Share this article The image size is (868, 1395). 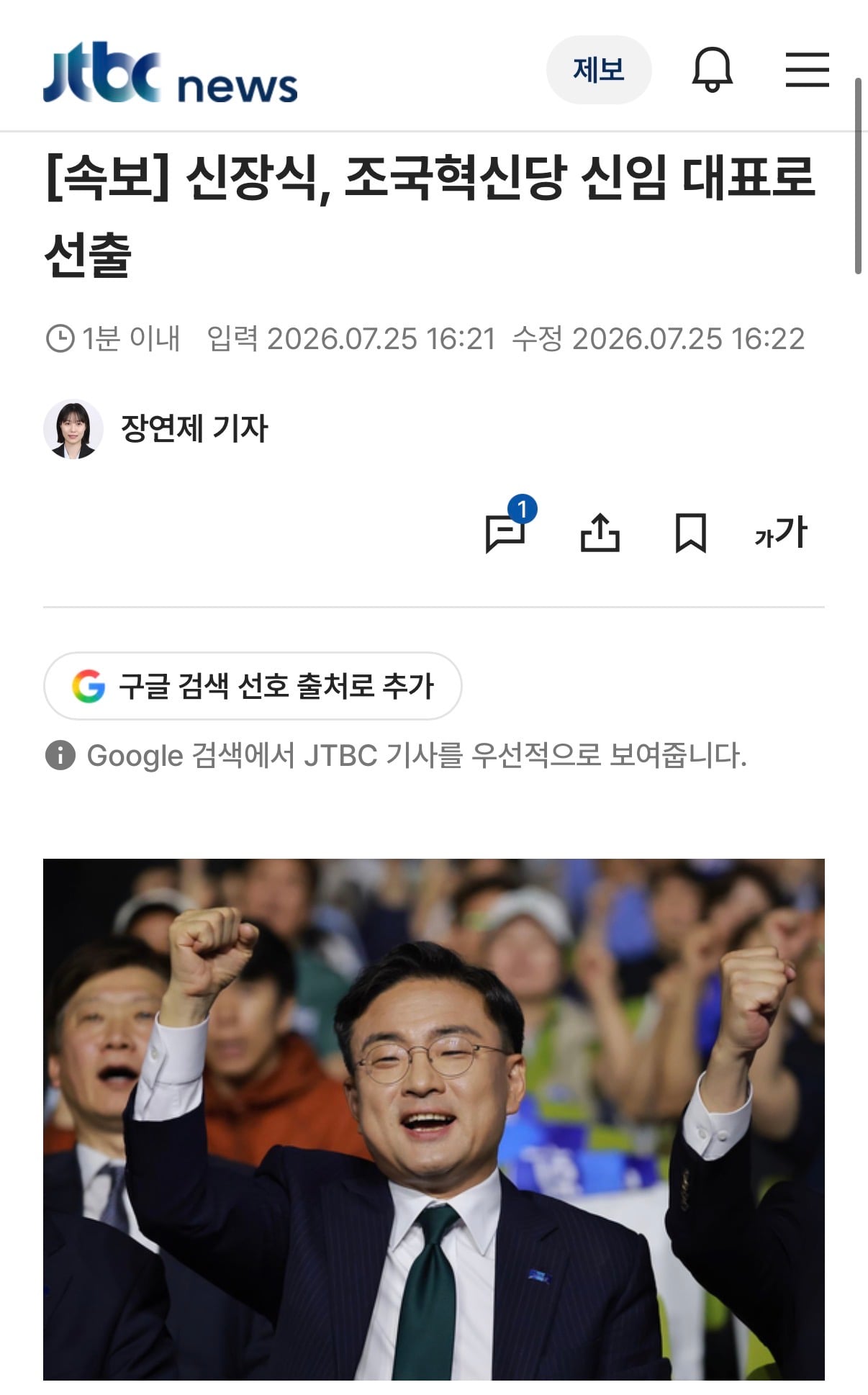(x=600, y=533)
